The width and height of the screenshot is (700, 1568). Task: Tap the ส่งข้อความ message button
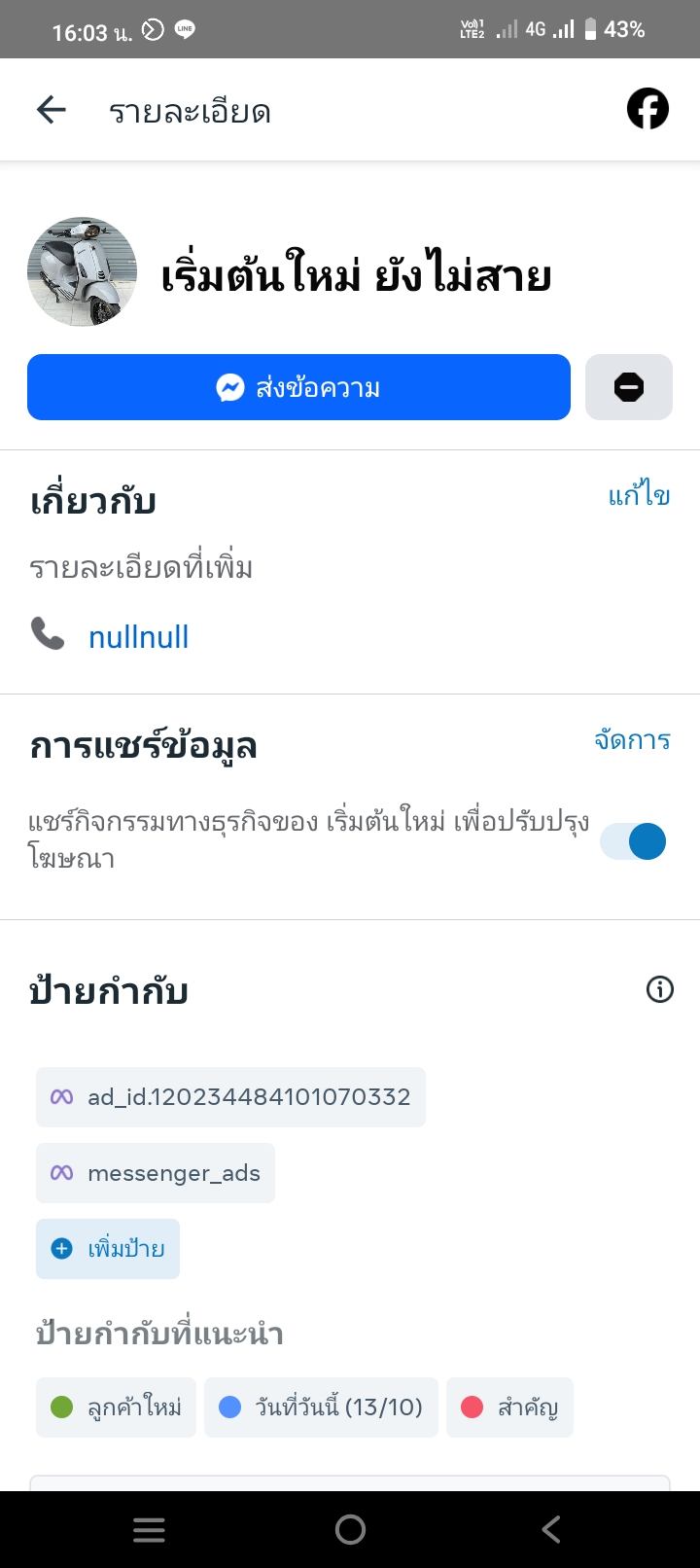click(x=298, y=387)
